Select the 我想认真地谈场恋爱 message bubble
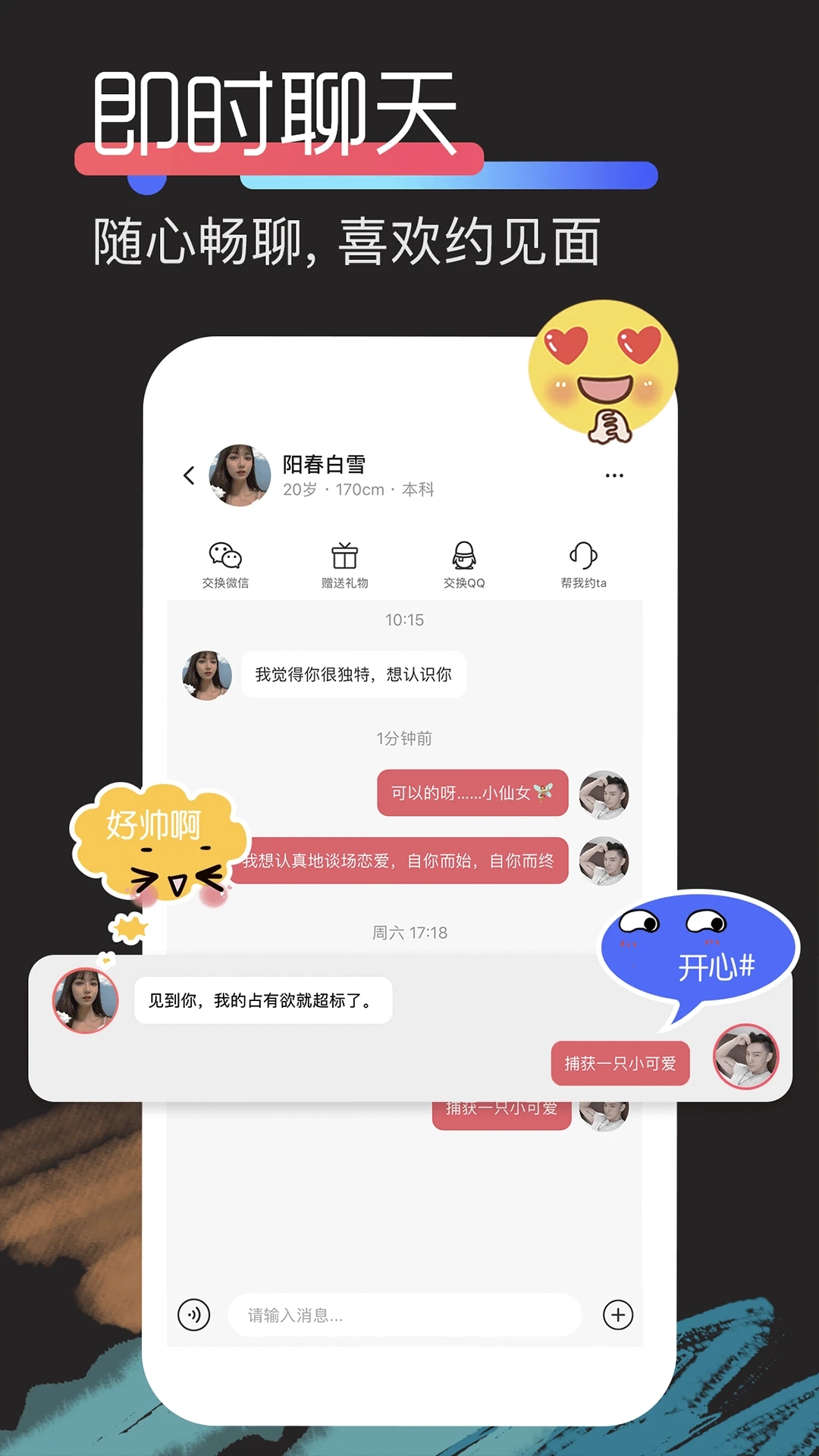The height and width of the screenshot is (1456, 819). pyautogui.click(x=402, y=861)
